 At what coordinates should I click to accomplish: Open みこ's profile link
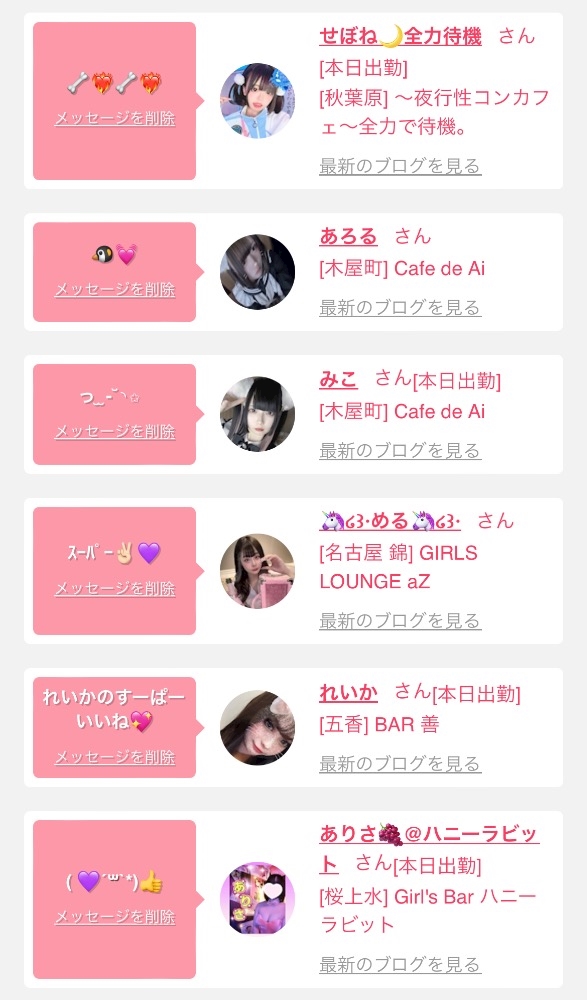pyautogui.click(x=338, y=379)
